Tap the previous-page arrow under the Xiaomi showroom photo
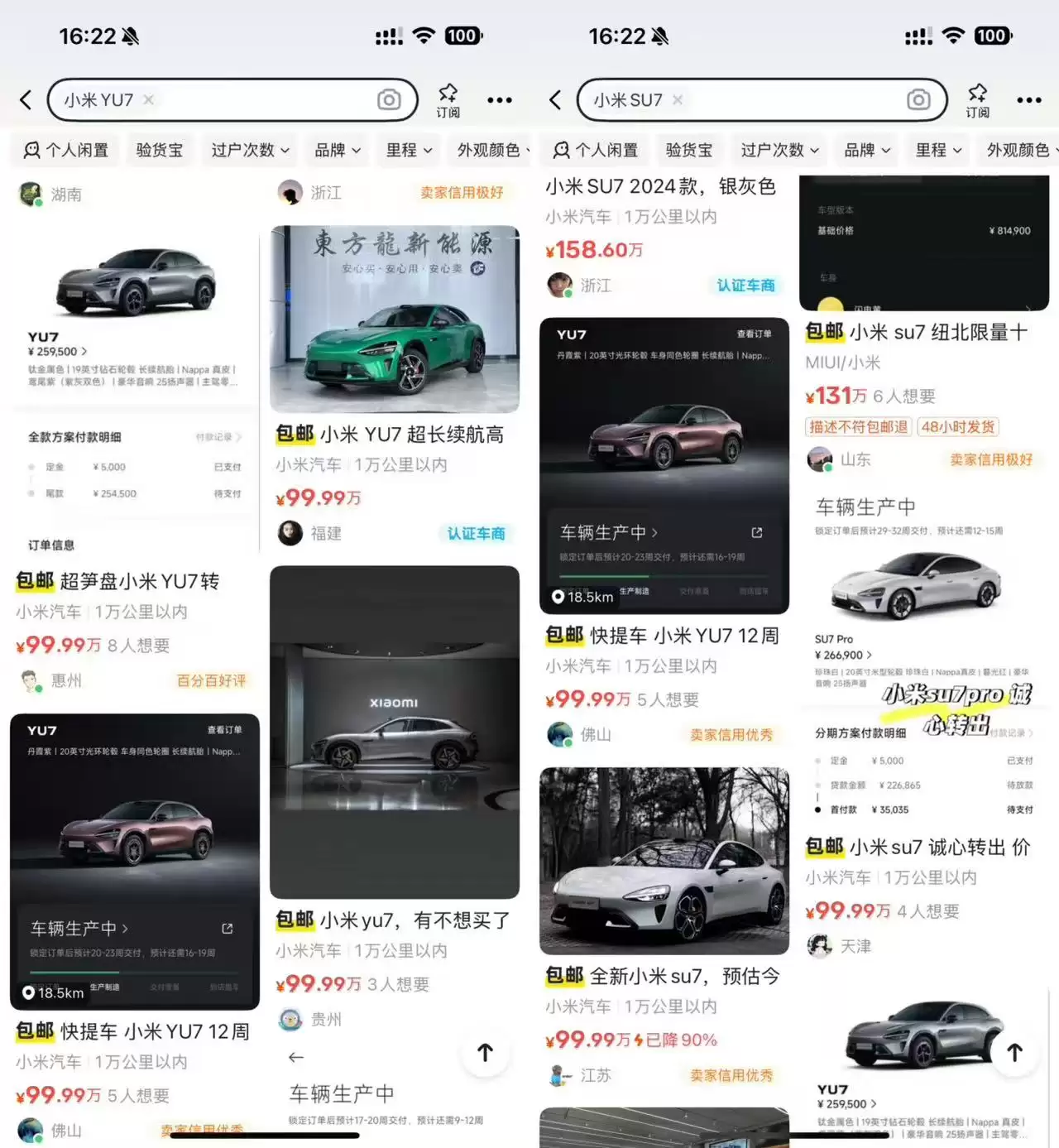The width and height of the screenshot is (1059, 1148). point(295,1058)
